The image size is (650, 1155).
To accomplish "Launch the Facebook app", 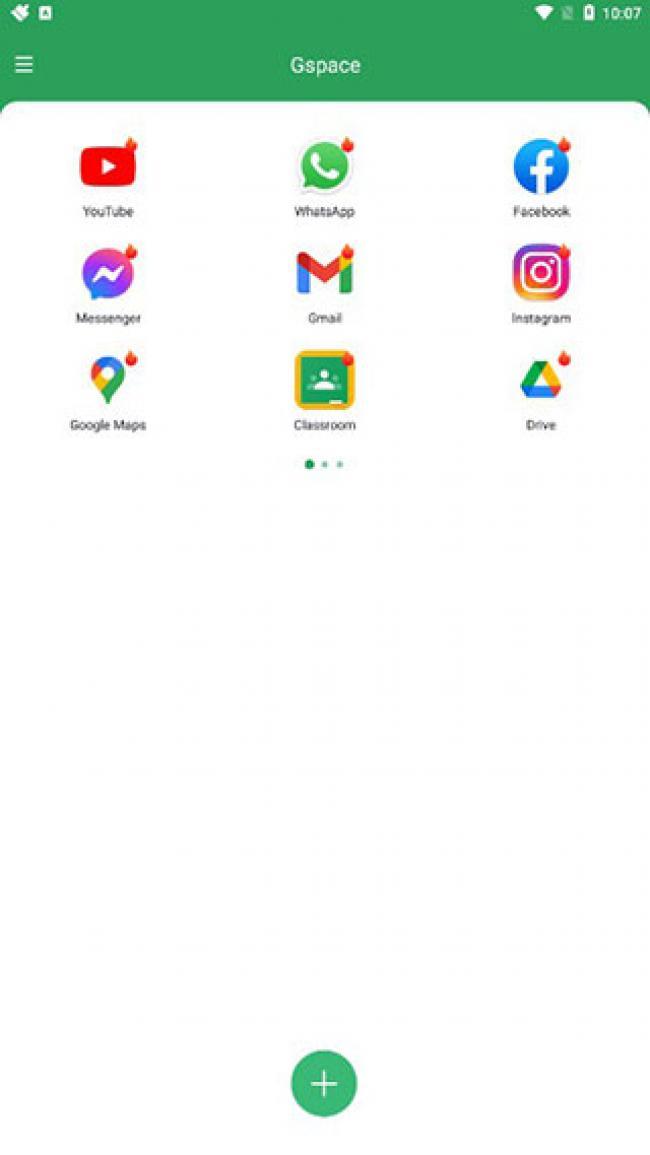I will (541, 167).
